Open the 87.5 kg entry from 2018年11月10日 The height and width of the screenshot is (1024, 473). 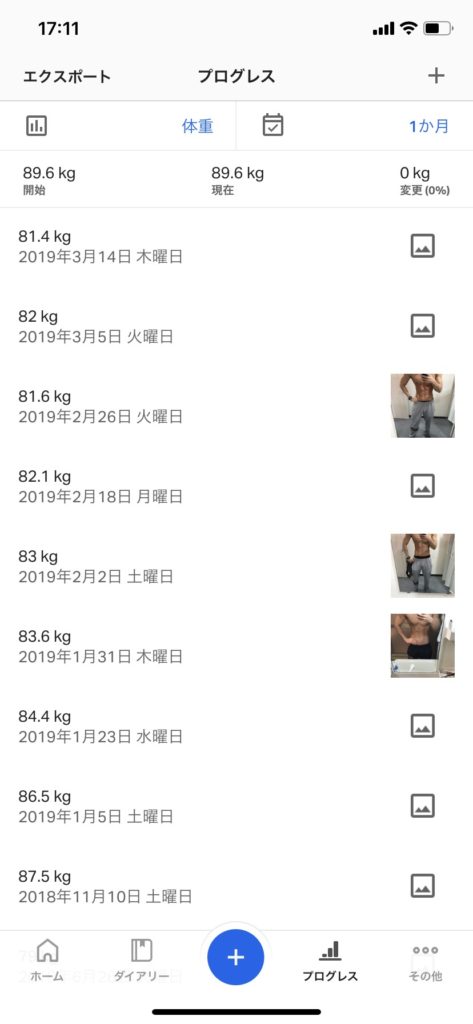tap(236, 886)
